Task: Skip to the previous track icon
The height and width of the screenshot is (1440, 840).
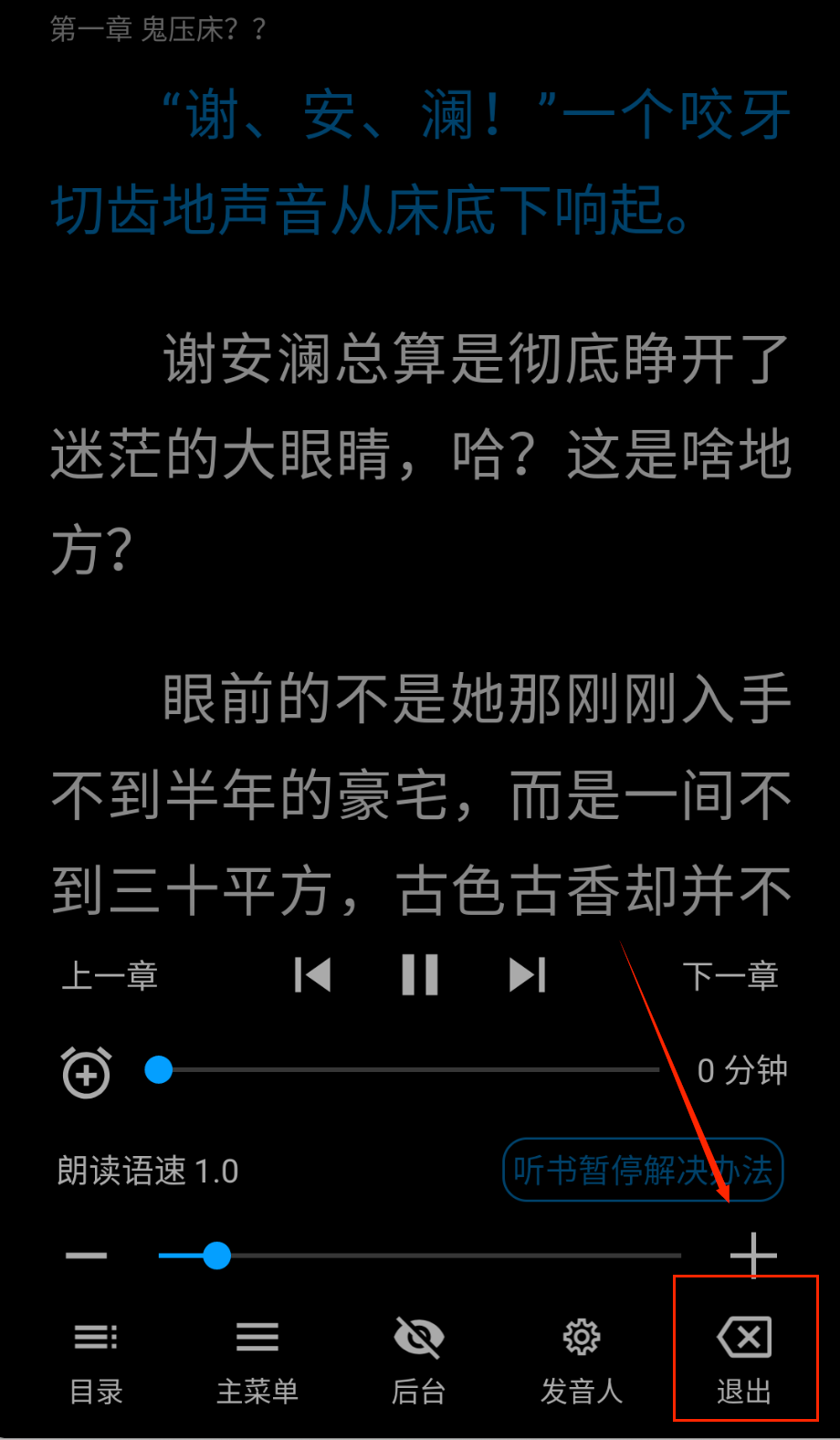Action: click(313, 975)
